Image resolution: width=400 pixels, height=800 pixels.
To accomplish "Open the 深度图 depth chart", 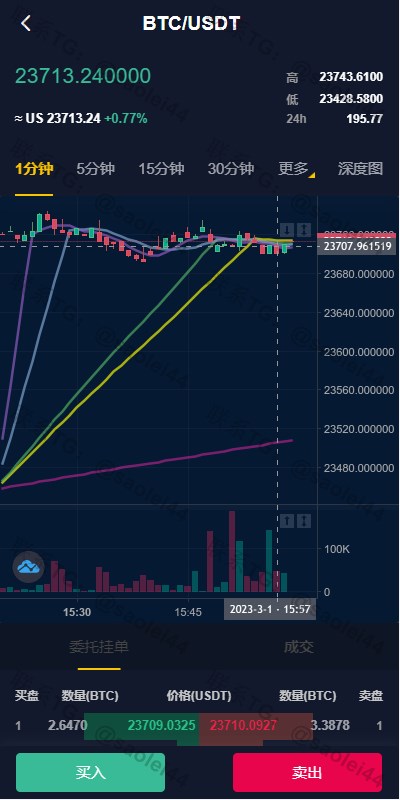I will pos(360,169).
